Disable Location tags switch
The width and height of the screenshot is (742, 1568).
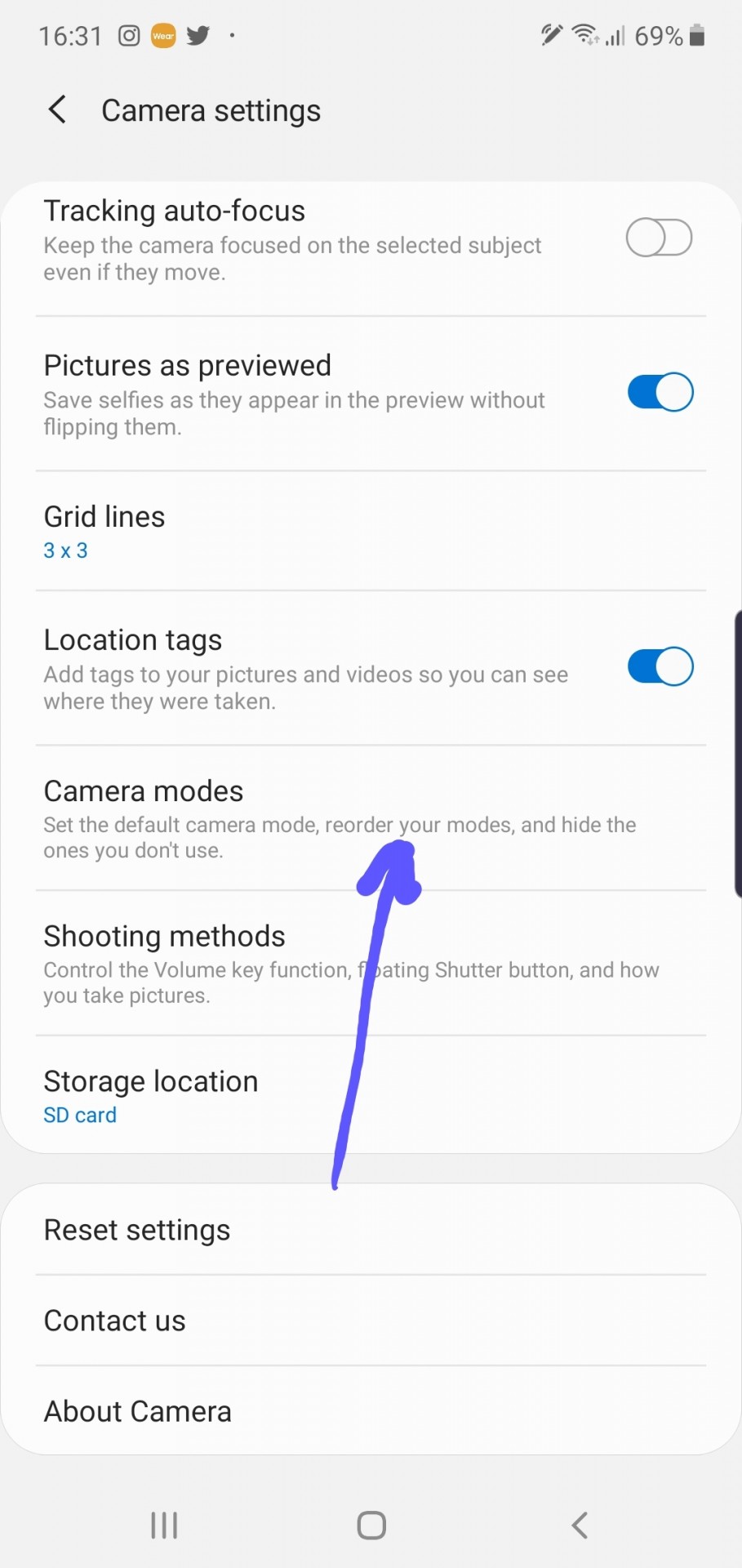coord(660,667)
